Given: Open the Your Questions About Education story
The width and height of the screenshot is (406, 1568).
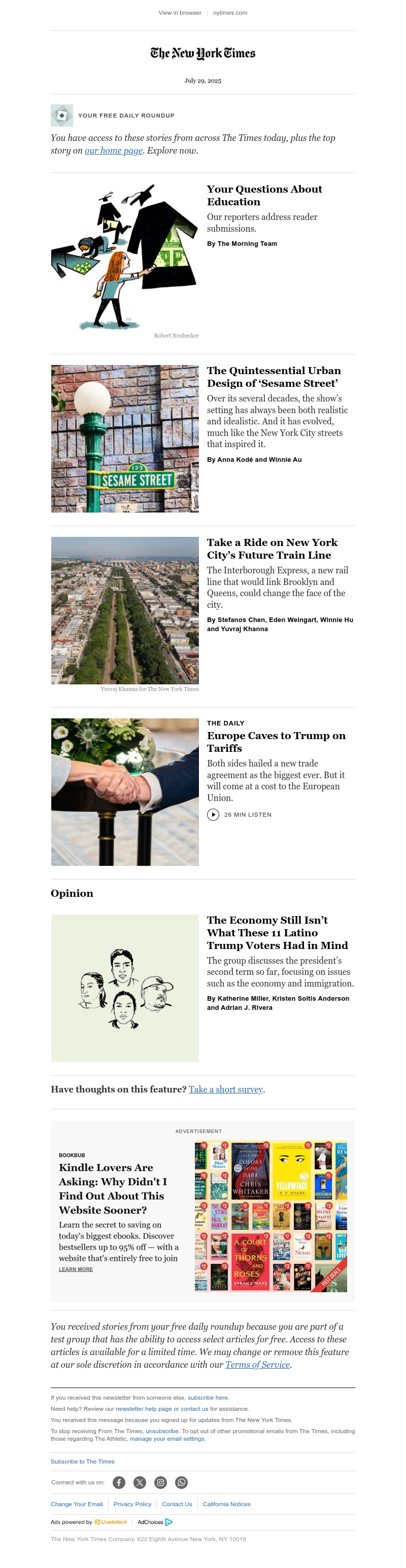Looking at the screenshot, I should coord(264,195).
